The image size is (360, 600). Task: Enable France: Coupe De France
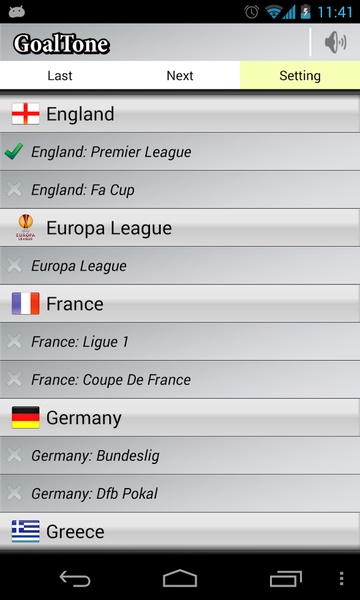[180, 380]
